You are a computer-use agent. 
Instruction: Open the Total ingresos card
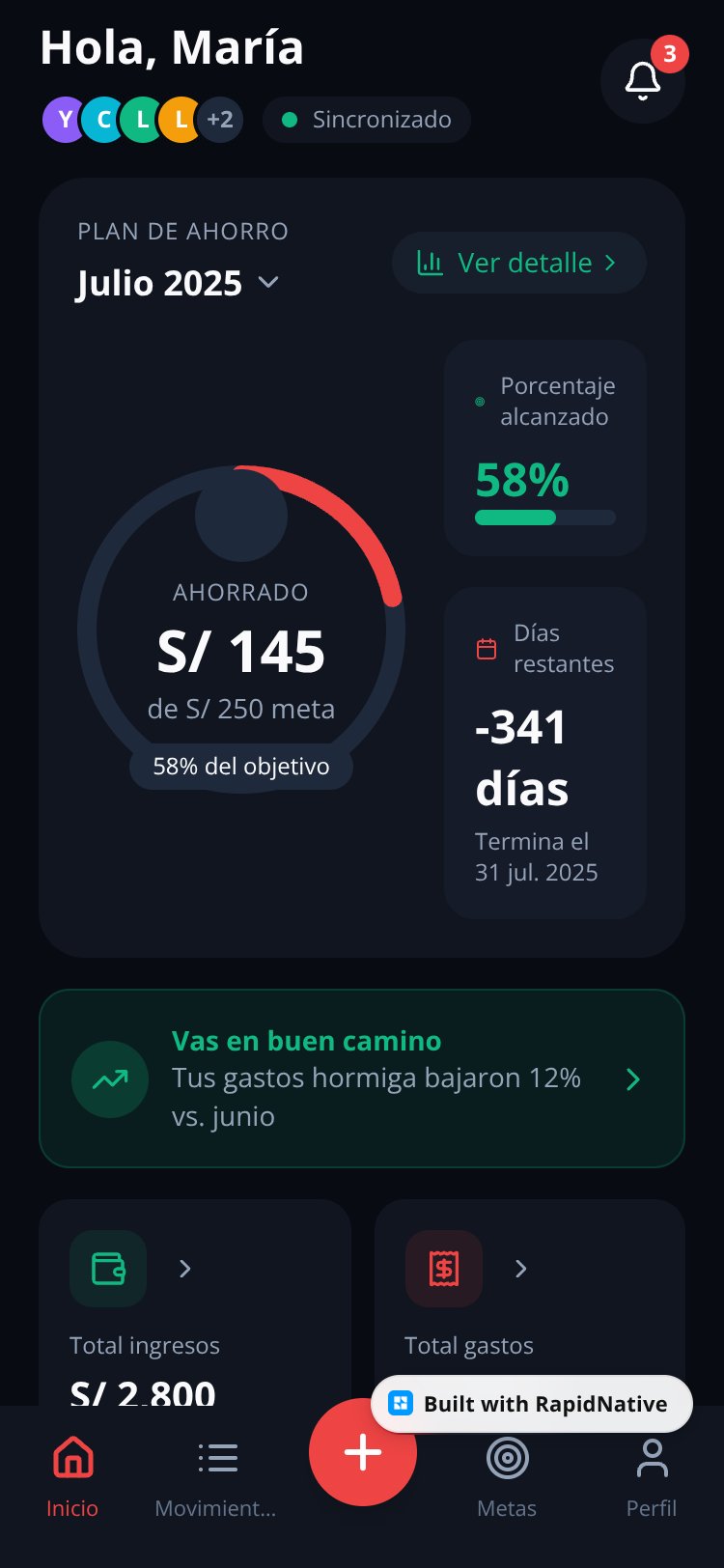(x=195, y=1302)
